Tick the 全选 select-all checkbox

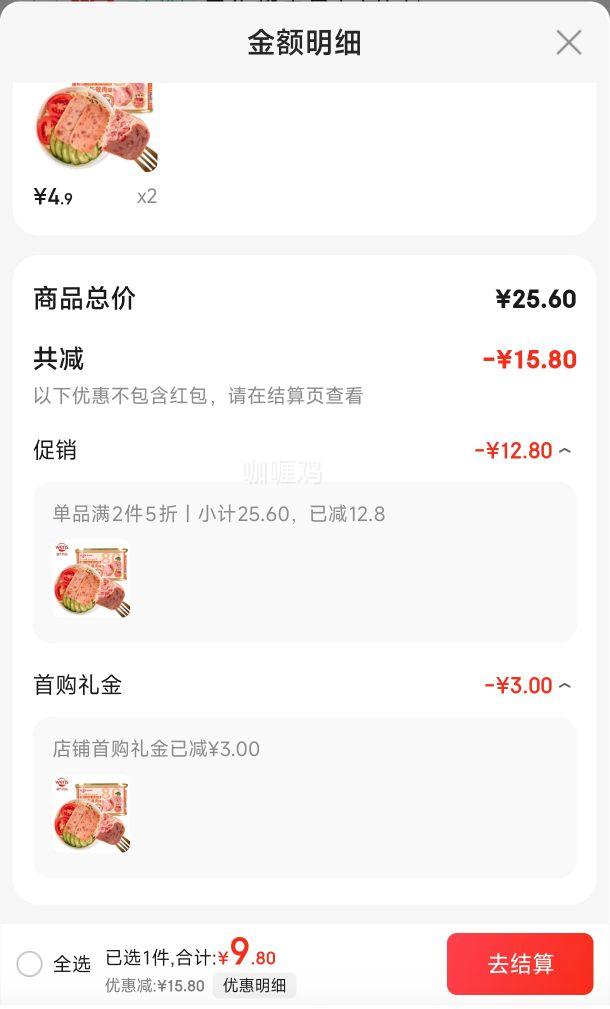pos(30,963)
